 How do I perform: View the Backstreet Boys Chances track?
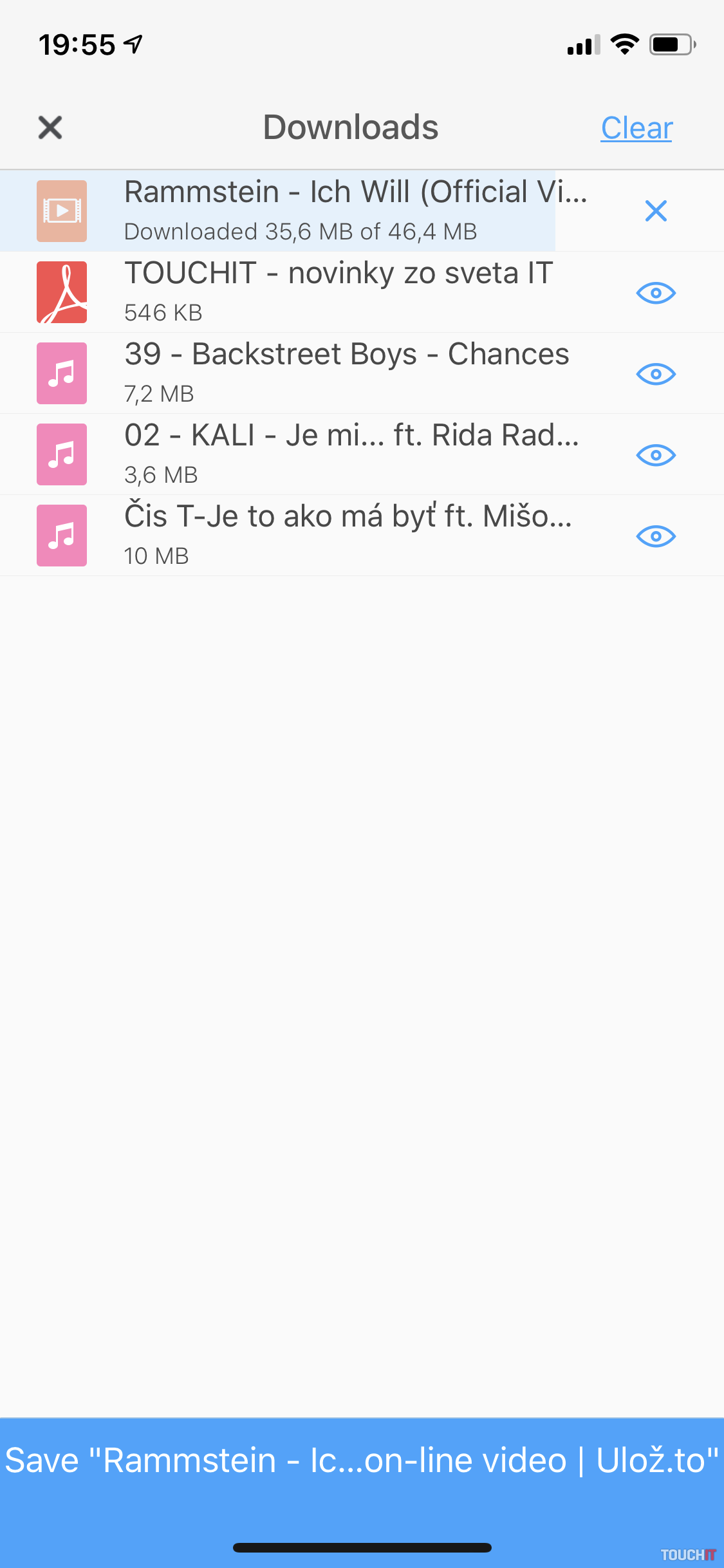pos(656,374)
